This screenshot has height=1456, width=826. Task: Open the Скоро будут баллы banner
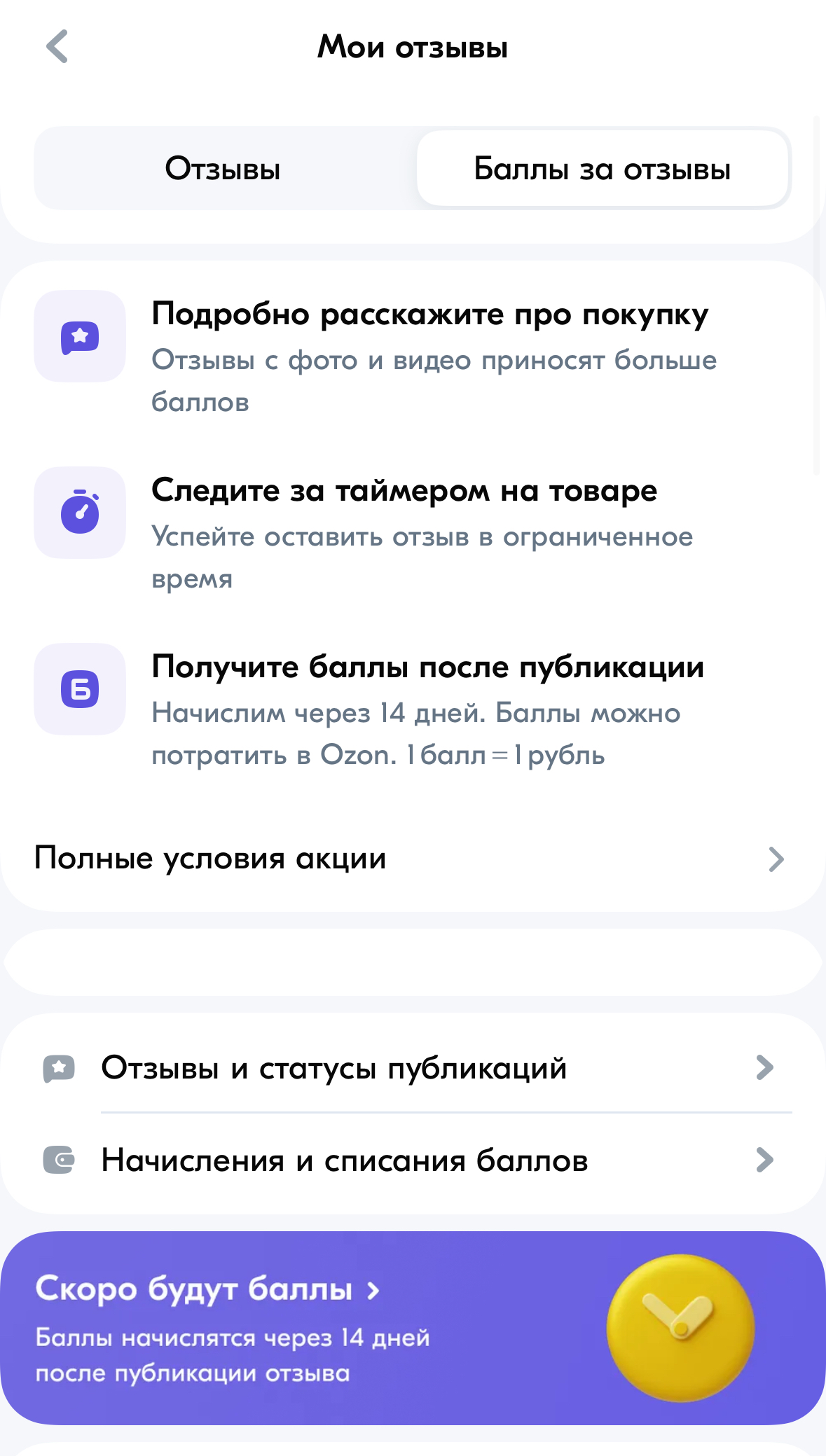coord(413,1328)
